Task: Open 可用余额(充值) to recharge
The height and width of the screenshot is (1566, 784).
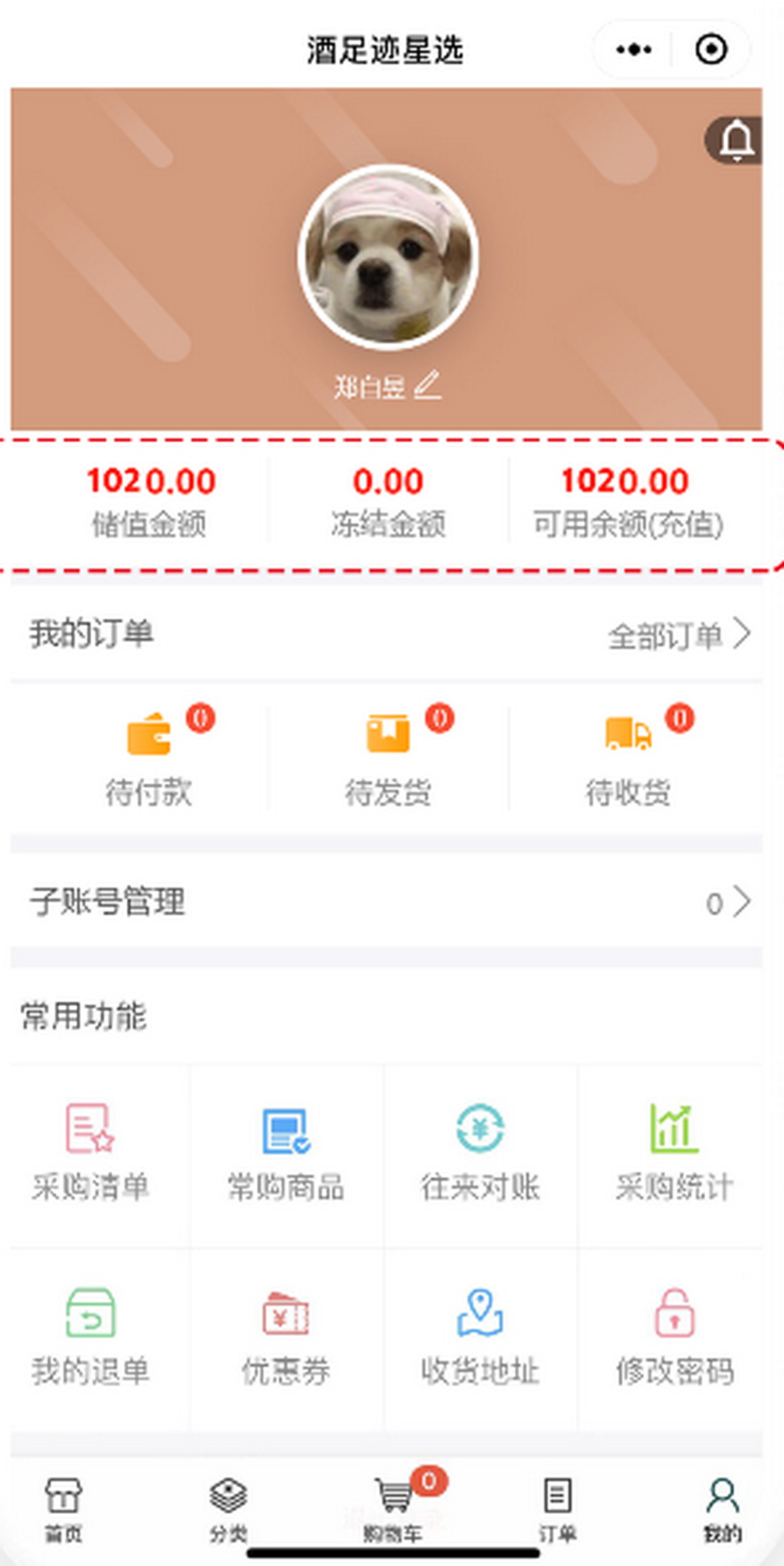Action: (x=627, y=501)
